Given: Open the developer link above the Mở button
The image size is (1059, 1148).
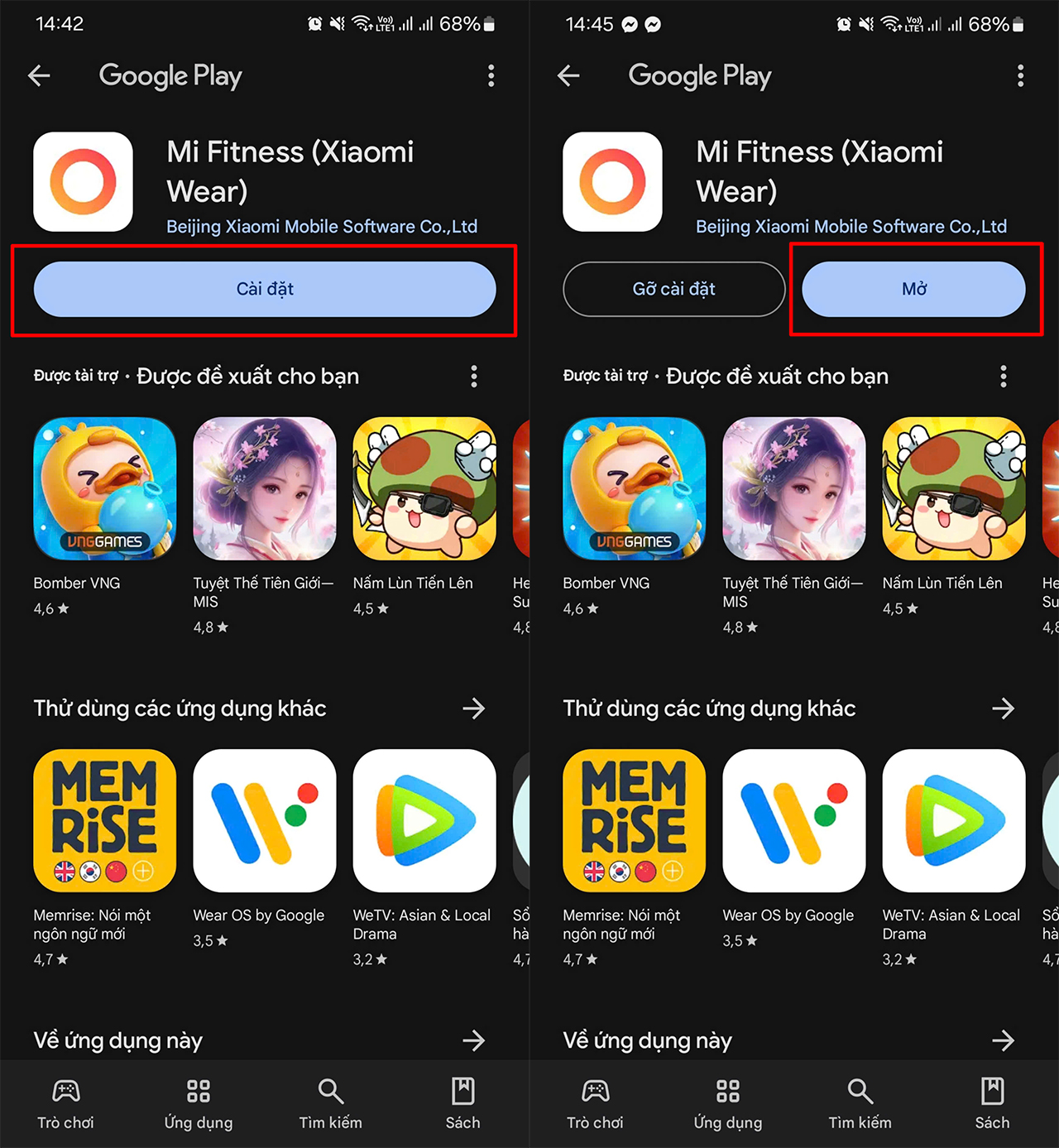Looking at the screenshot, I should pyautogui.click(x=851, y=226).
